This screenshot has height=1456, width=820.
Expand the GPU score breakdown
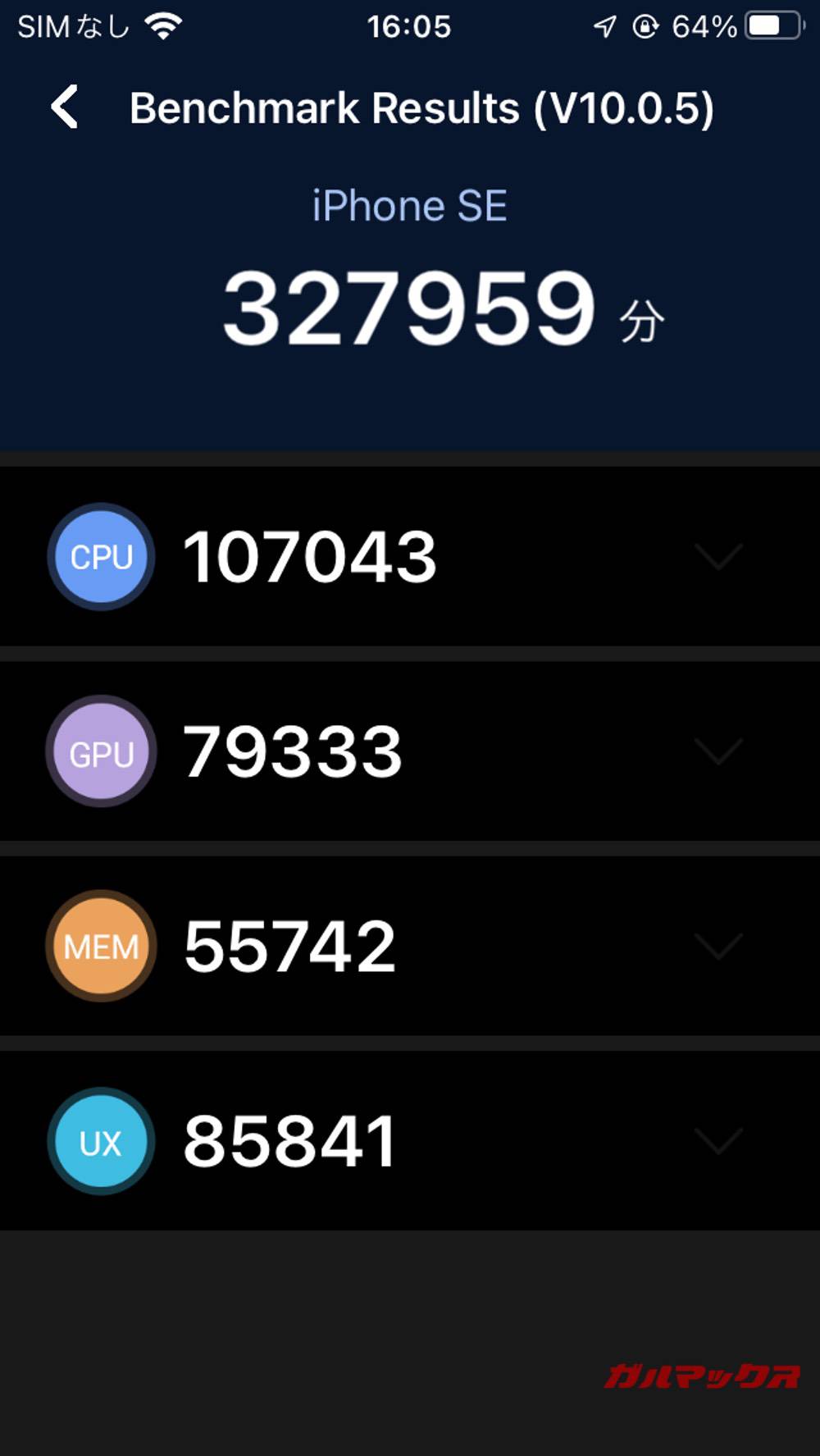(718, 751)
